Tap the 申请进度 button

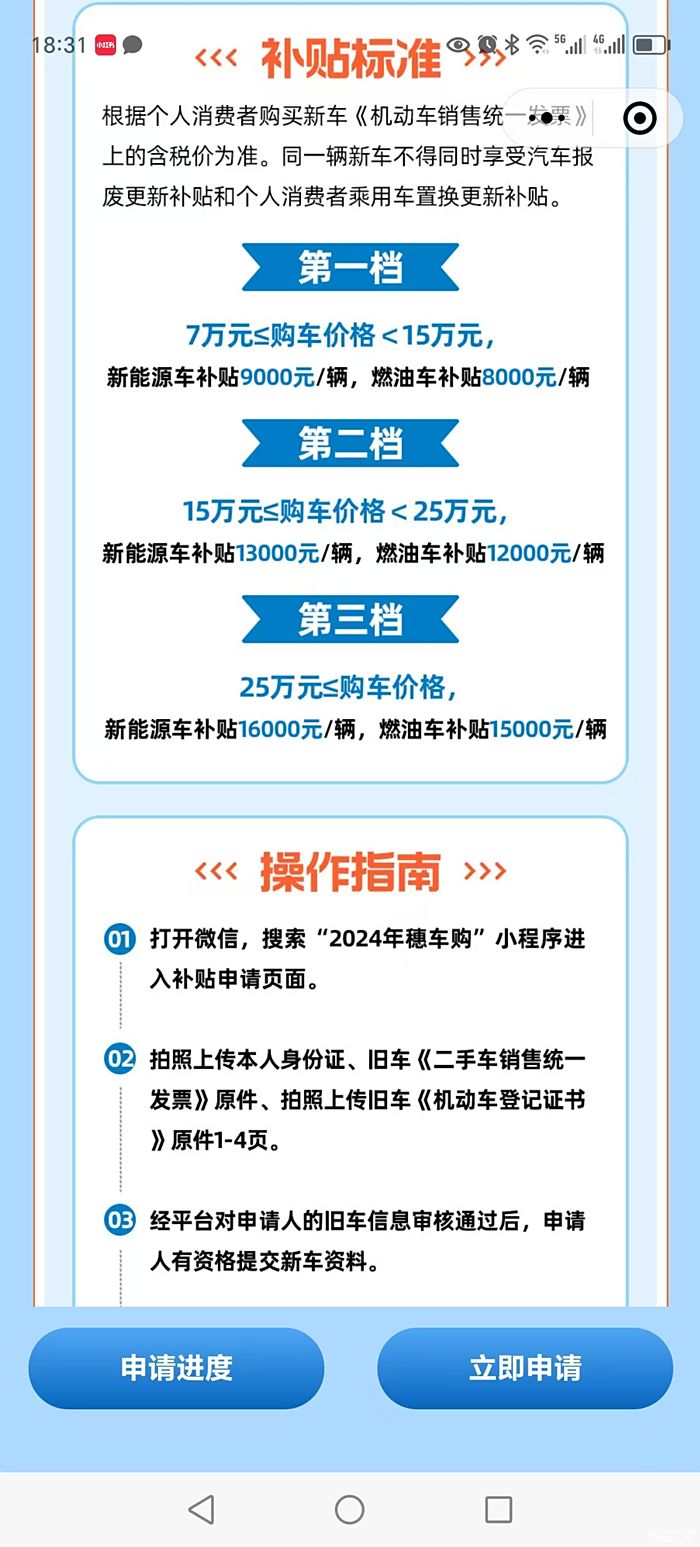[176, 1368]
